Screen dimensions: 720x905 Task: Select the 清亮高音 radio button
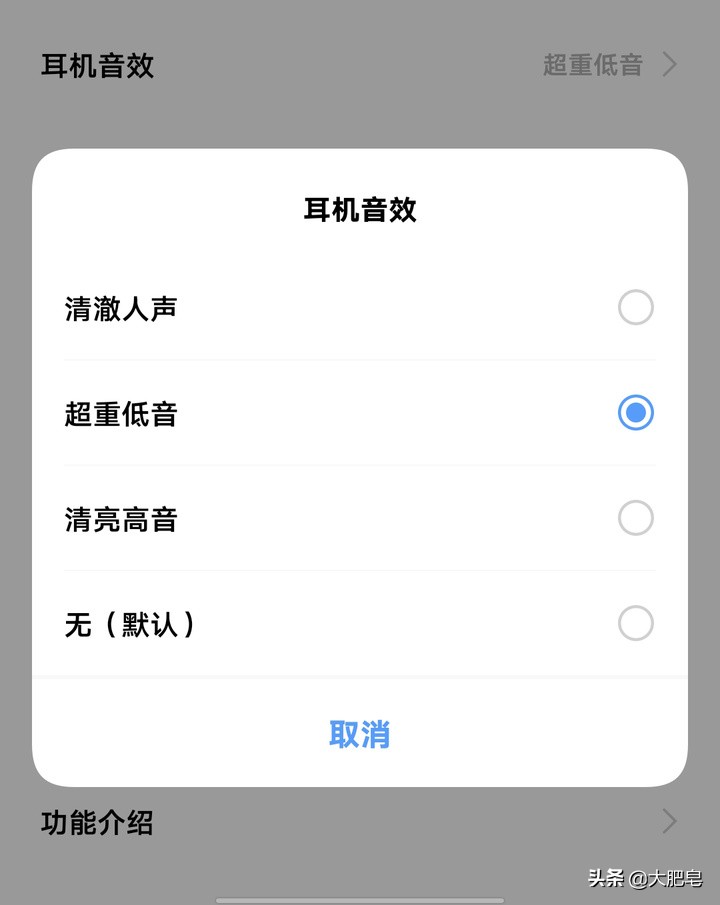[x=636, y=518]
